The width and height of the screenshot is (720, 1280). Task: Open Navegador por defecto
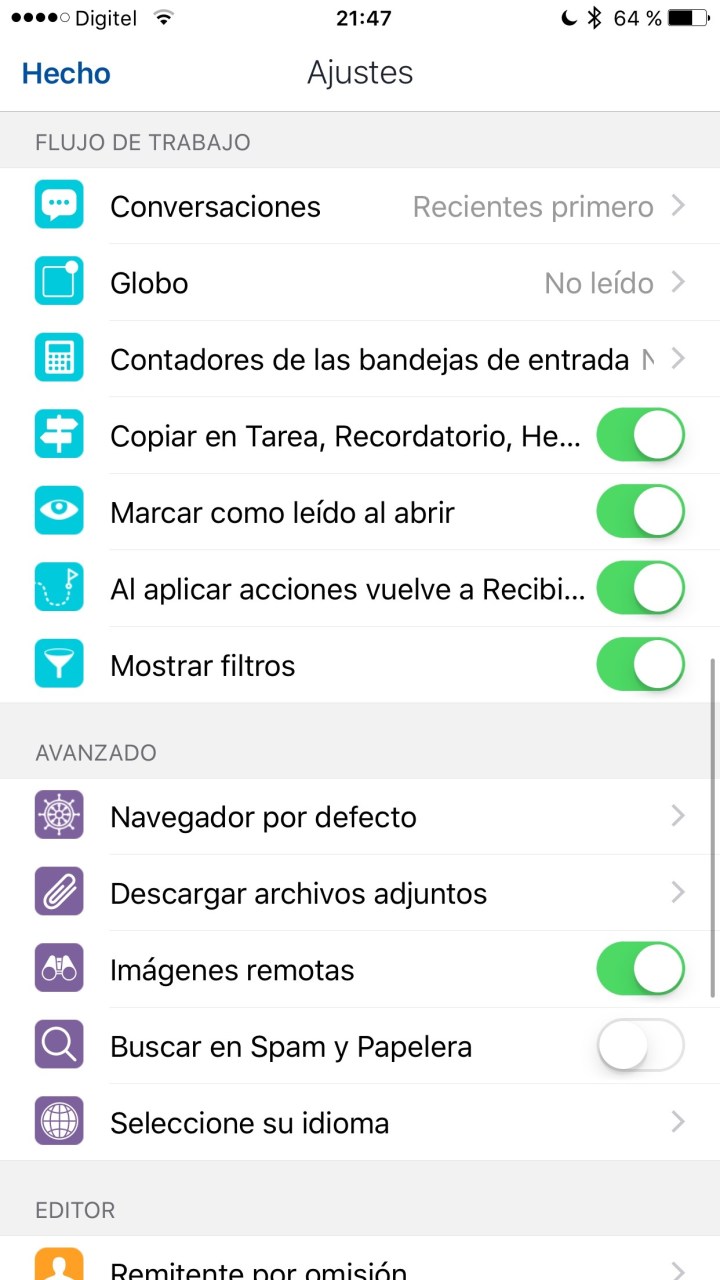click(380, 817)
